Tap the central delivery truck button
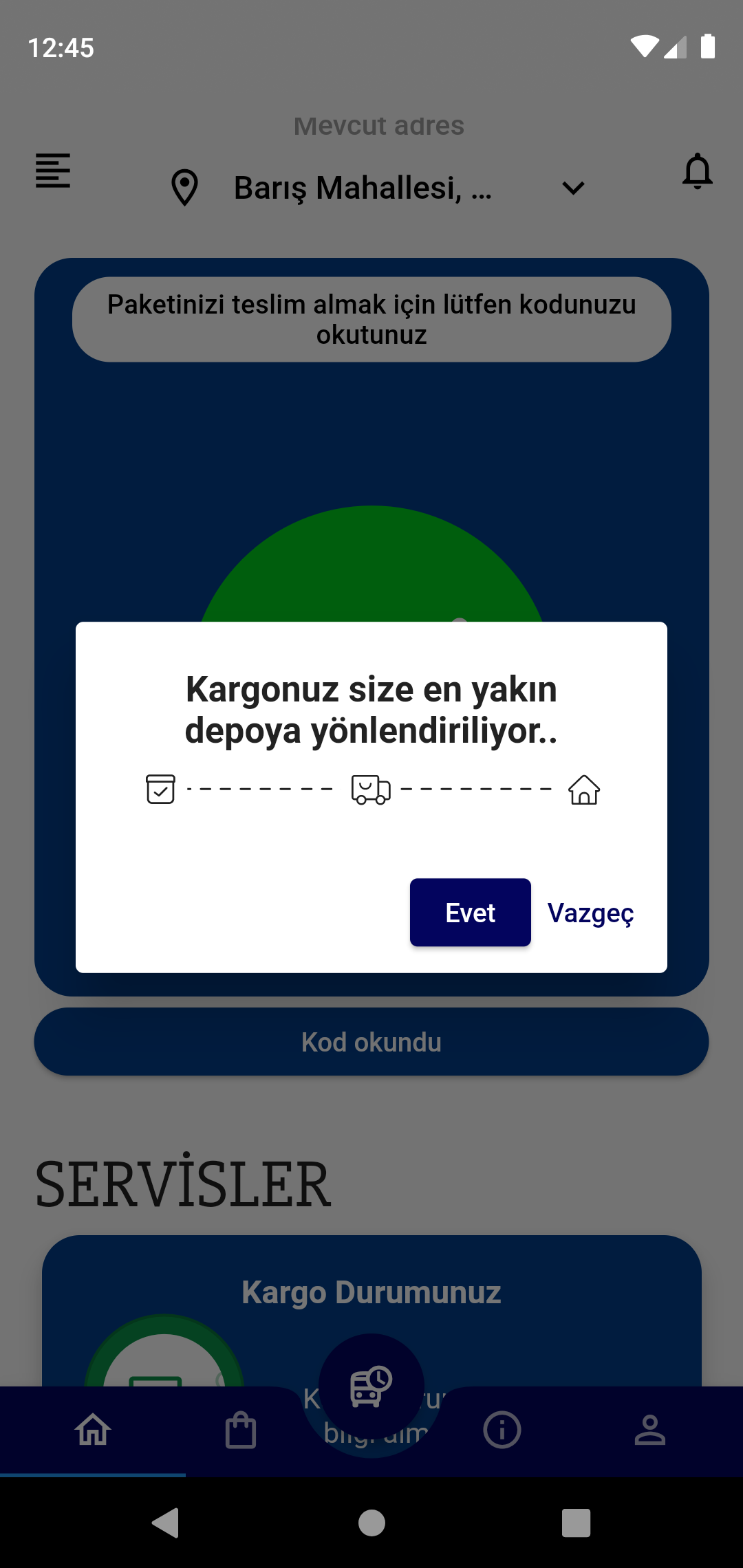 (x=371, y=1386)
